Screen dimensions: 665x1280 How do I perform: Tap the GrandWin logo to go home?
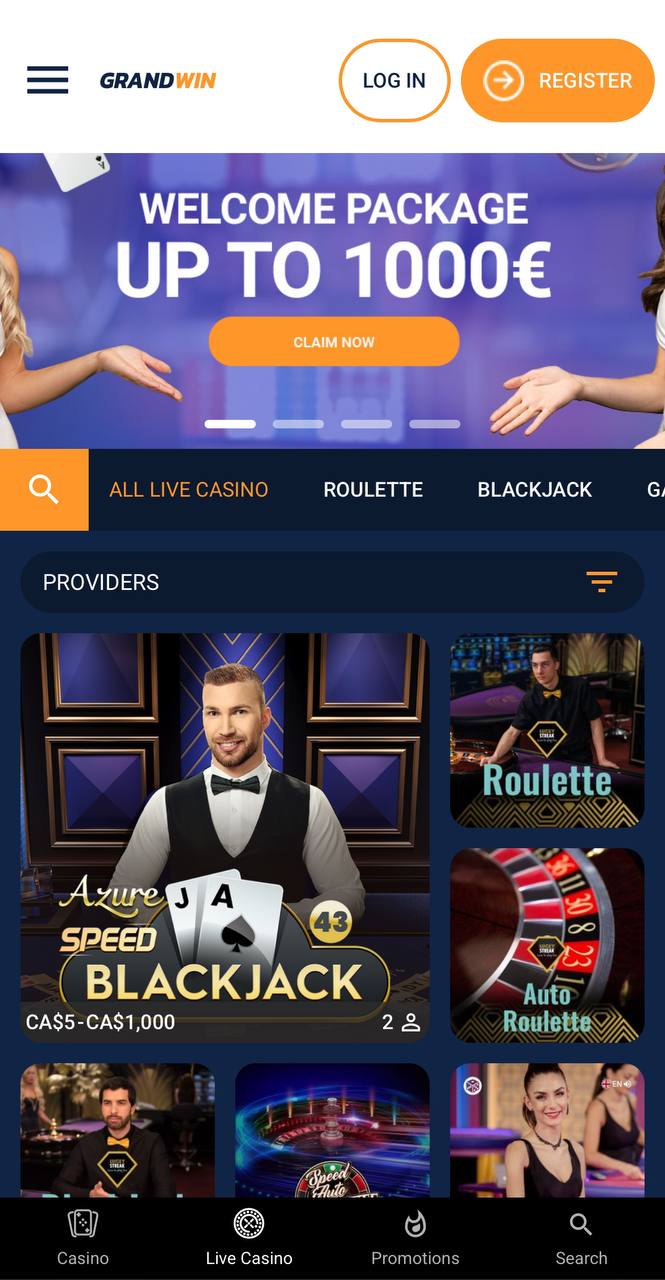tap(158, 81)
